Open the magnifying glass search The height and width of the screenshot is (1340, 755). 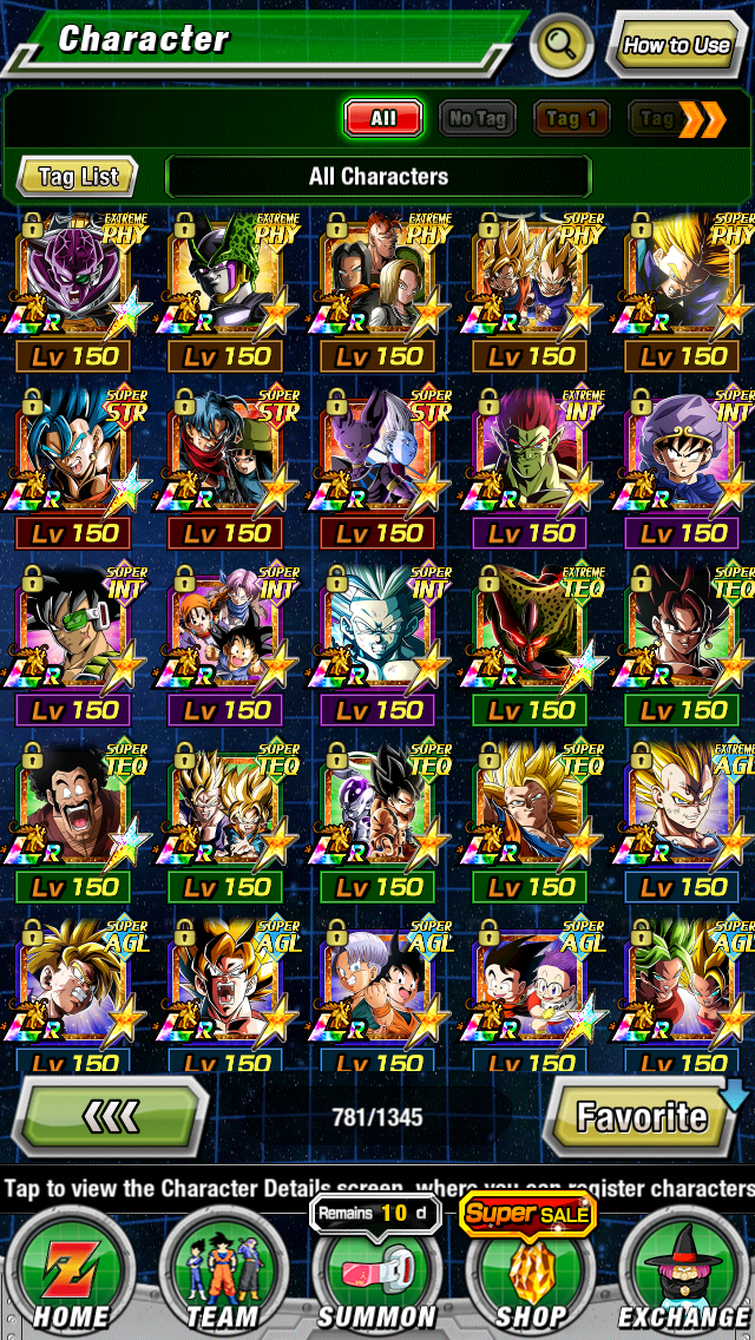pos(560,45)
